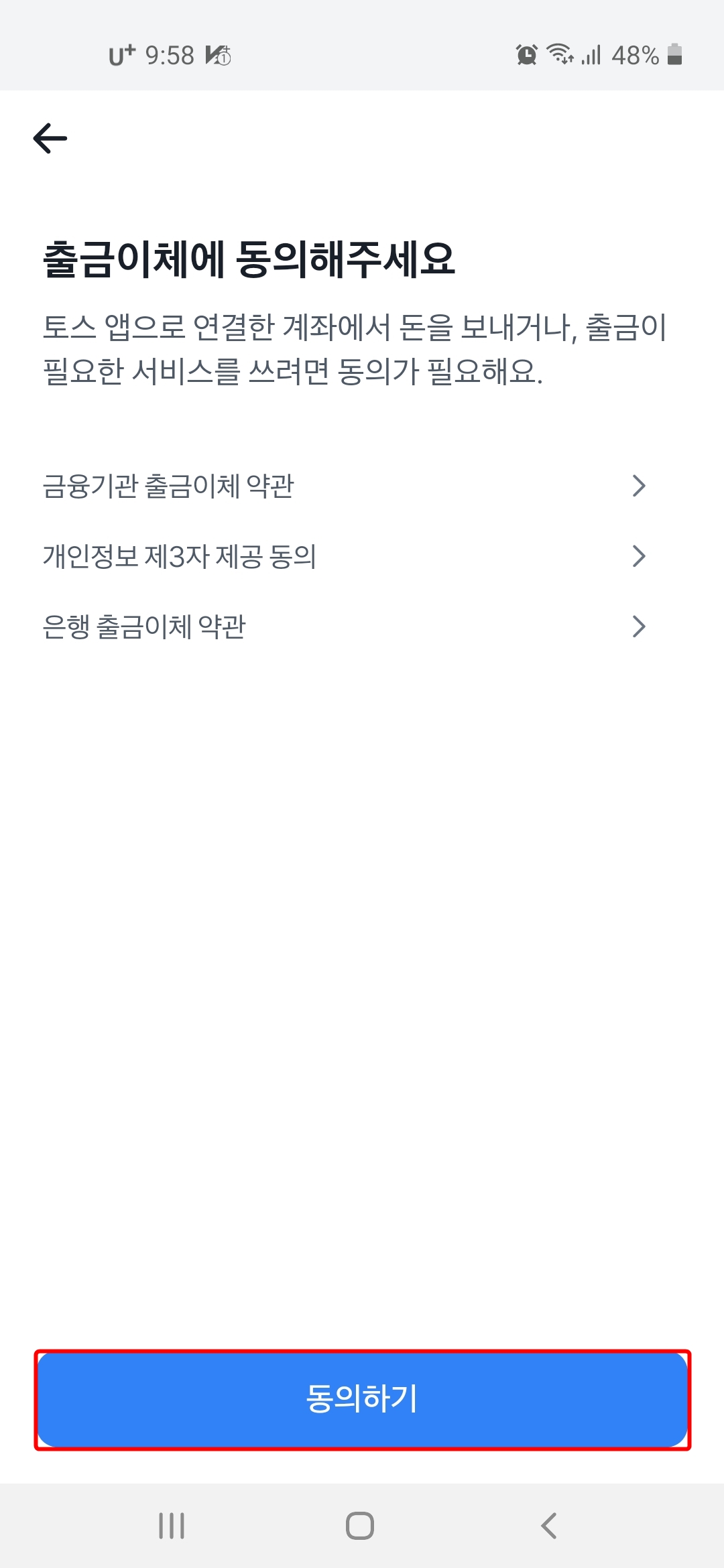Tap the alarm clock icon in status bar

(x=526, y=56)
